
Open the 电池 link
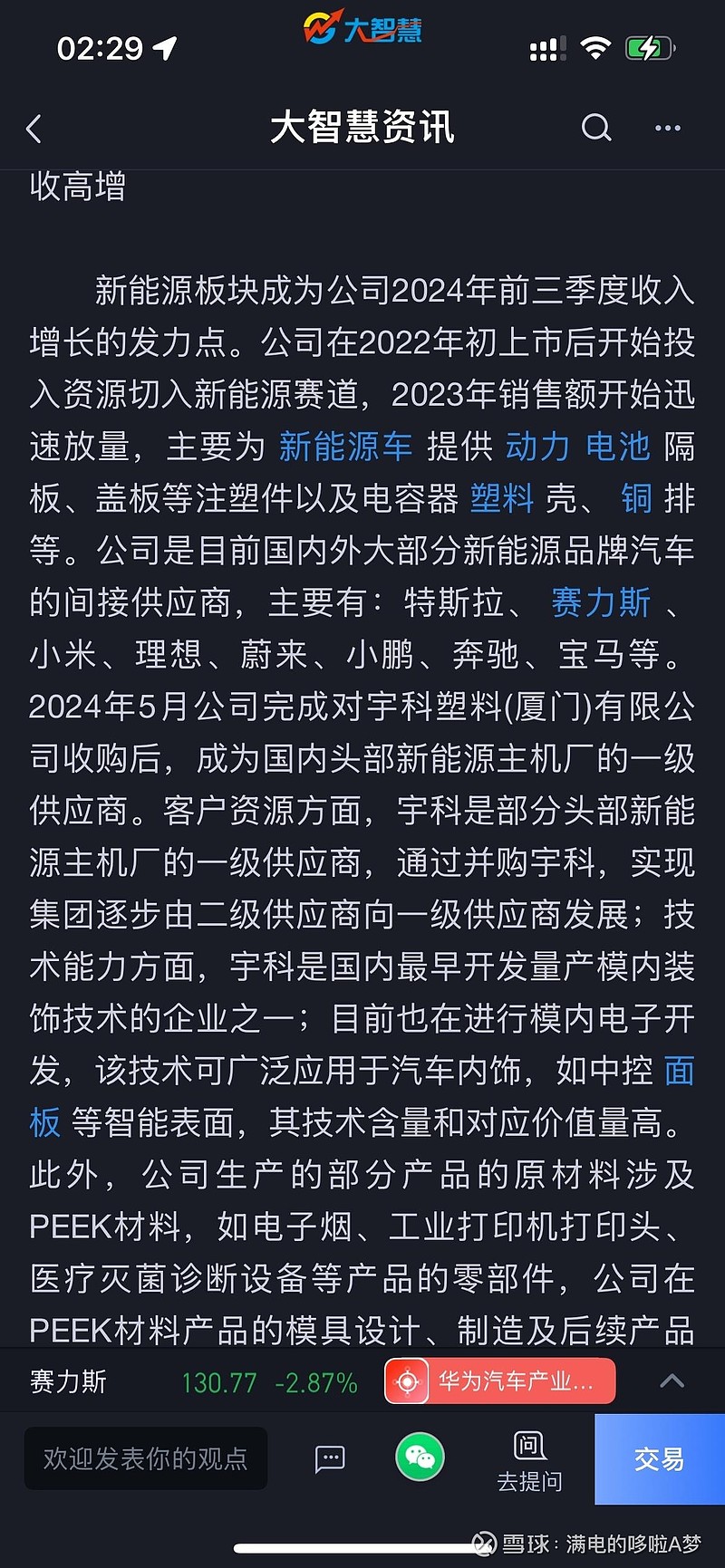click(x=618, y=447)
